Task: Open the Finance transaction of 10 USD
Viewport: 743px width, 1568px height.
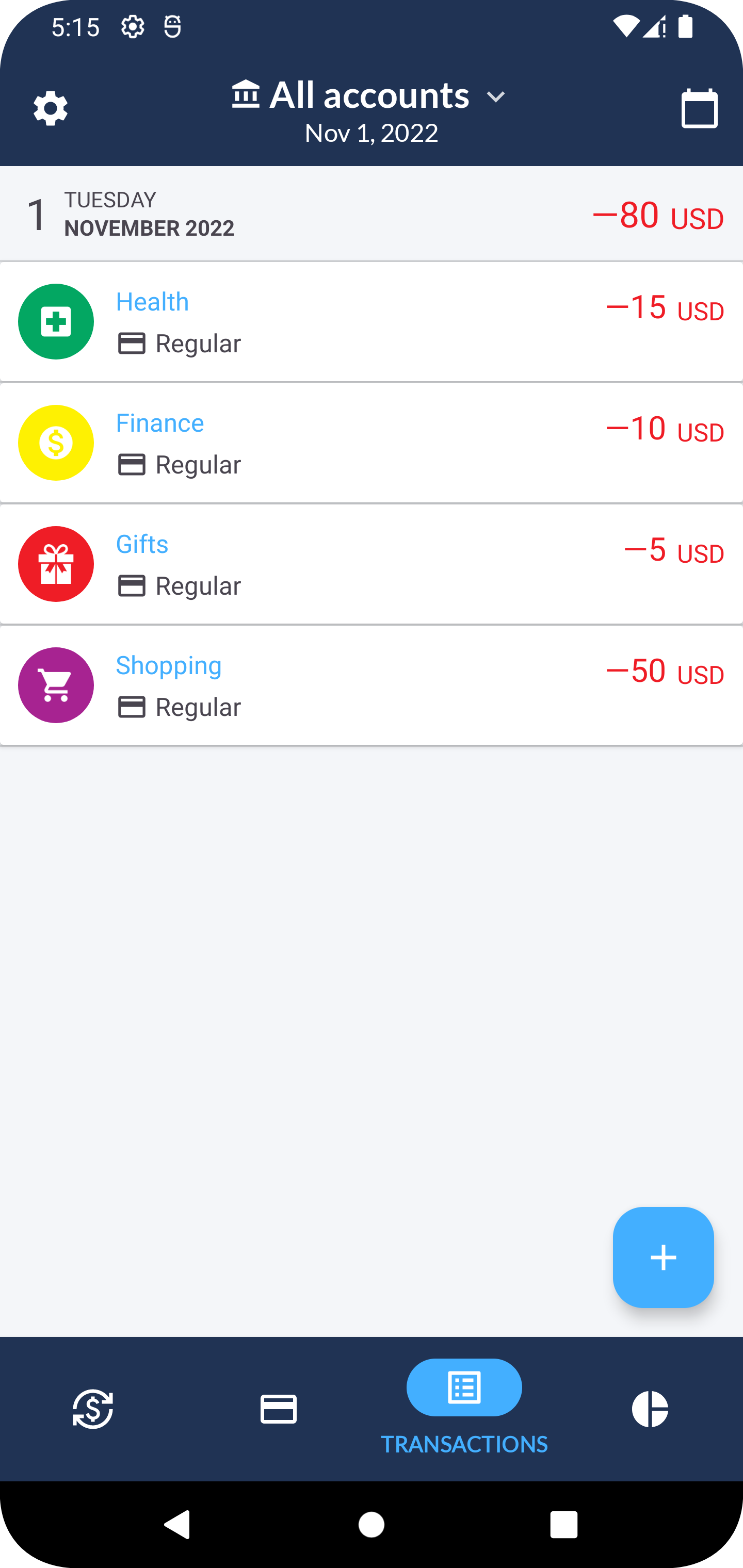Action: click(x=372, y=443)
